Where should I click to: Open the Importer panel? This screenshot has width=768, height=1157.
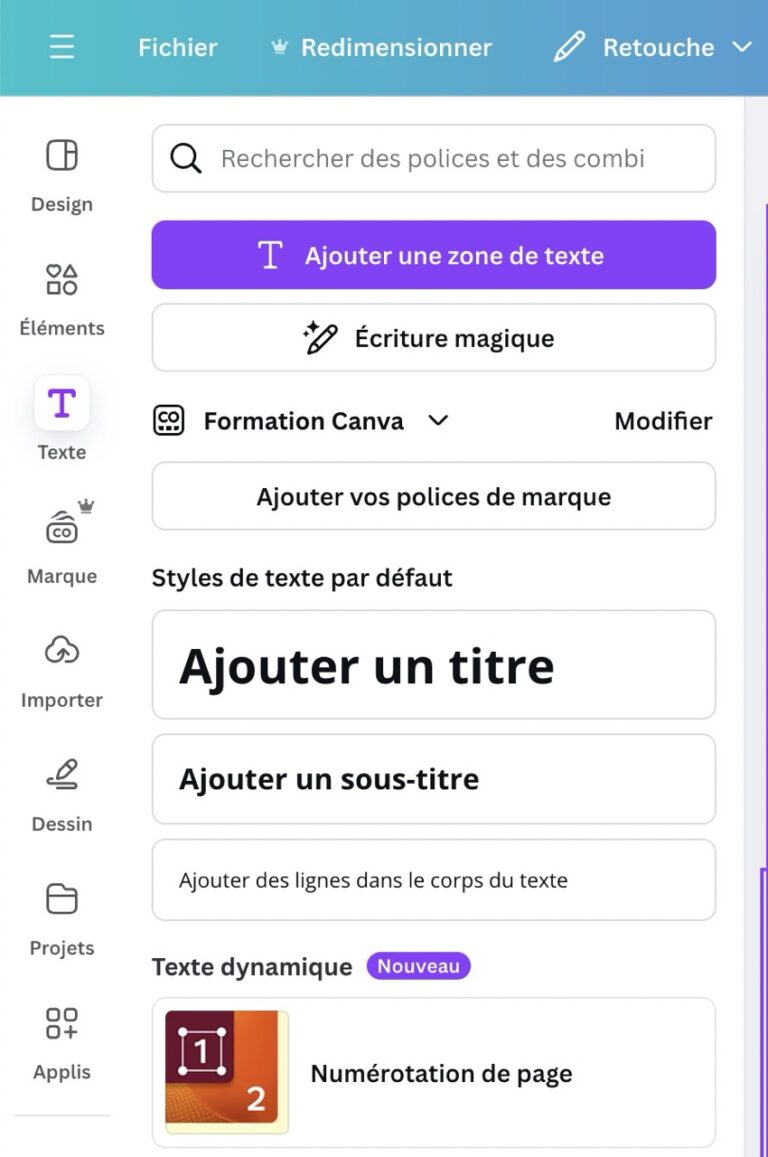click(x=61, y=652)
